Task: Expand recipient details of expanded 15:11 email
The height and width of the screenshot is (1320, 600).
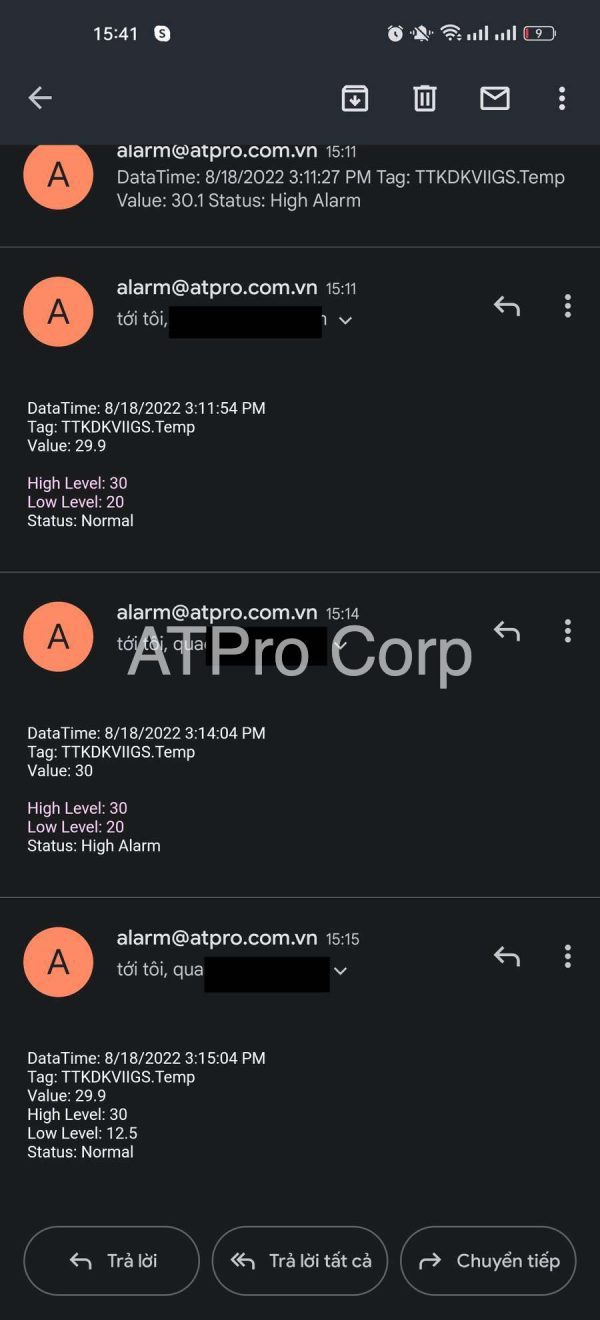Action: coord(346,321)
